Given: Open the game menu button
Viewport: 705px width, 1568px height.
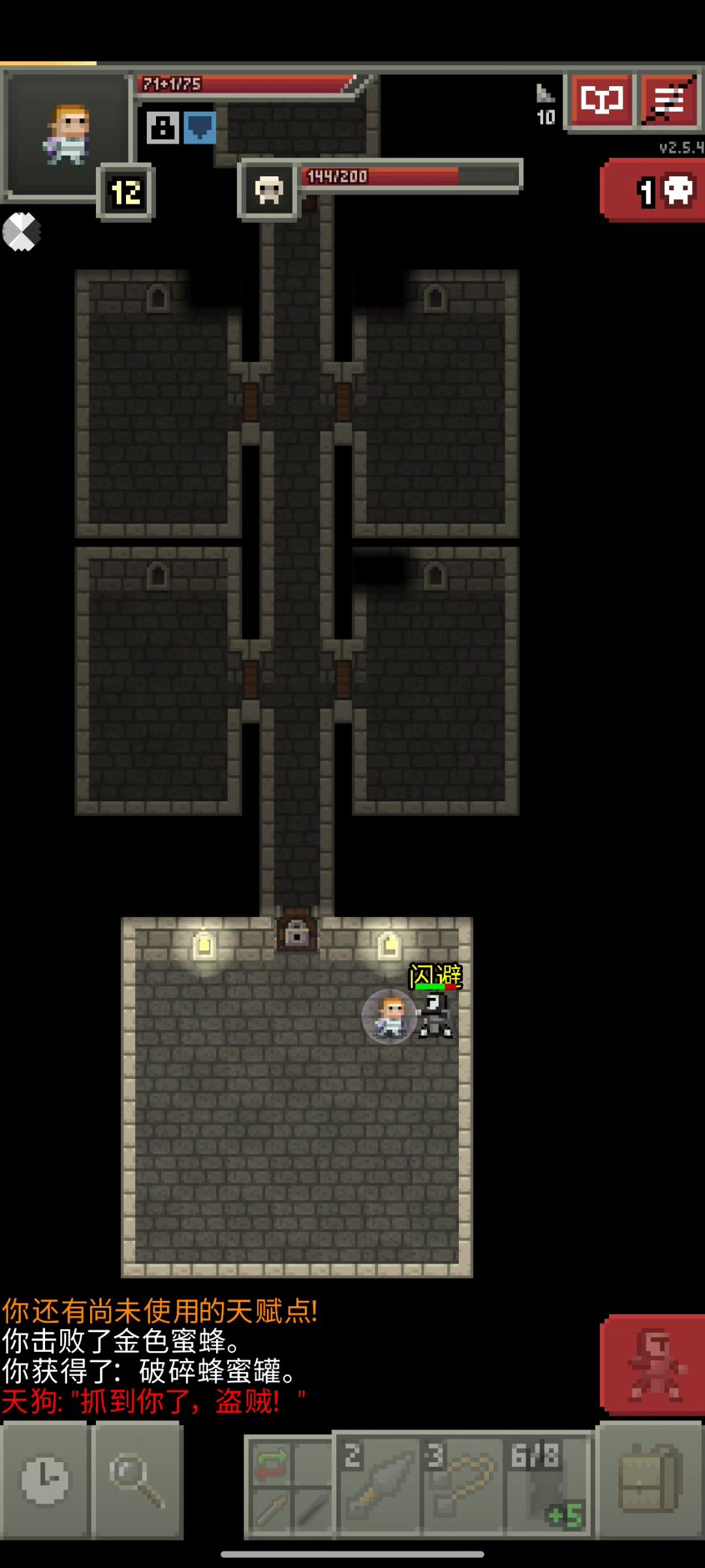Looking at the screenshot, I should pyautogui.click(x=669, y=101).
